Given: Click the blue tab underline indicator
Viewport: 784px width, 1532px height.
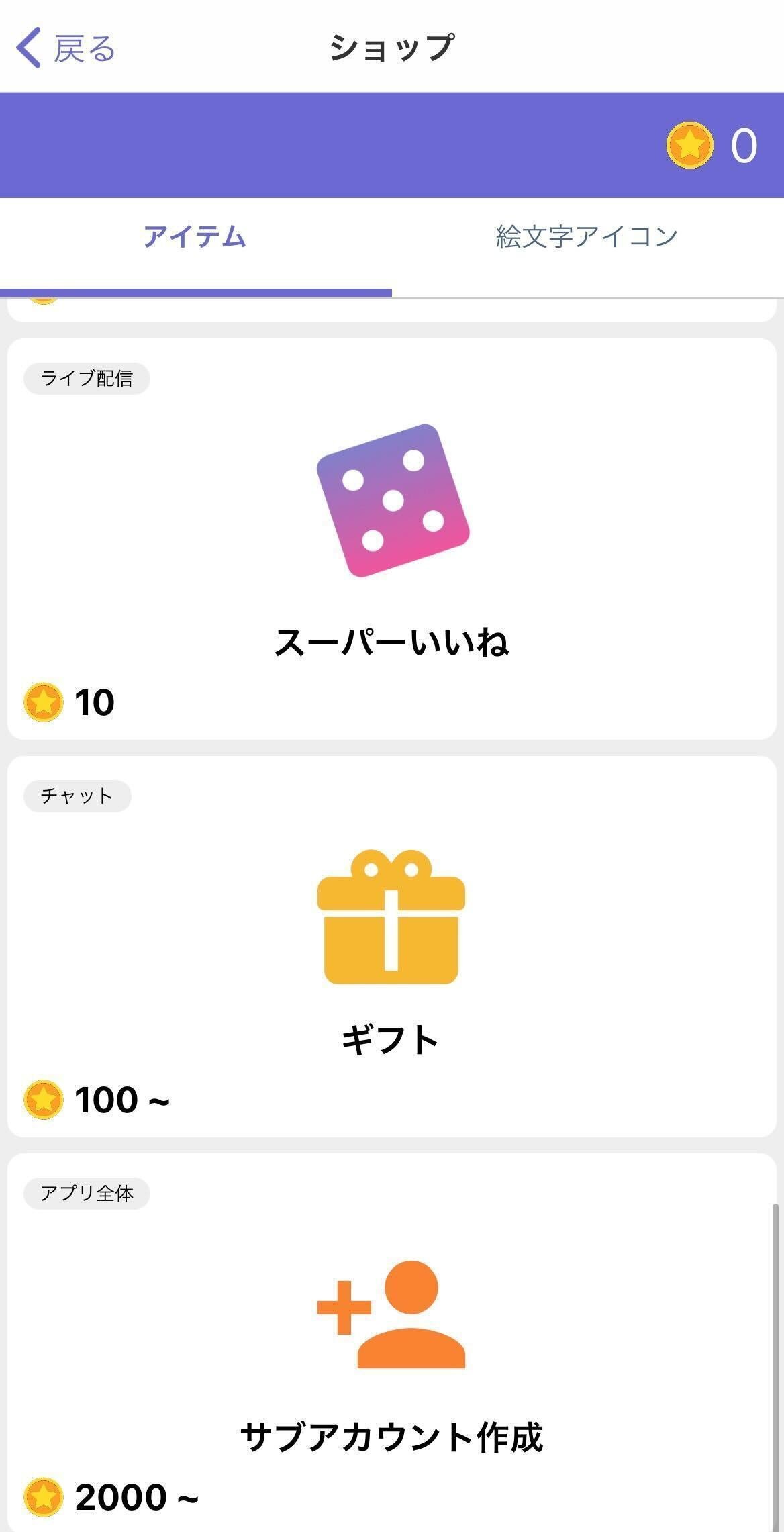Looking at the screenshot, I should [x=196, y=289].
